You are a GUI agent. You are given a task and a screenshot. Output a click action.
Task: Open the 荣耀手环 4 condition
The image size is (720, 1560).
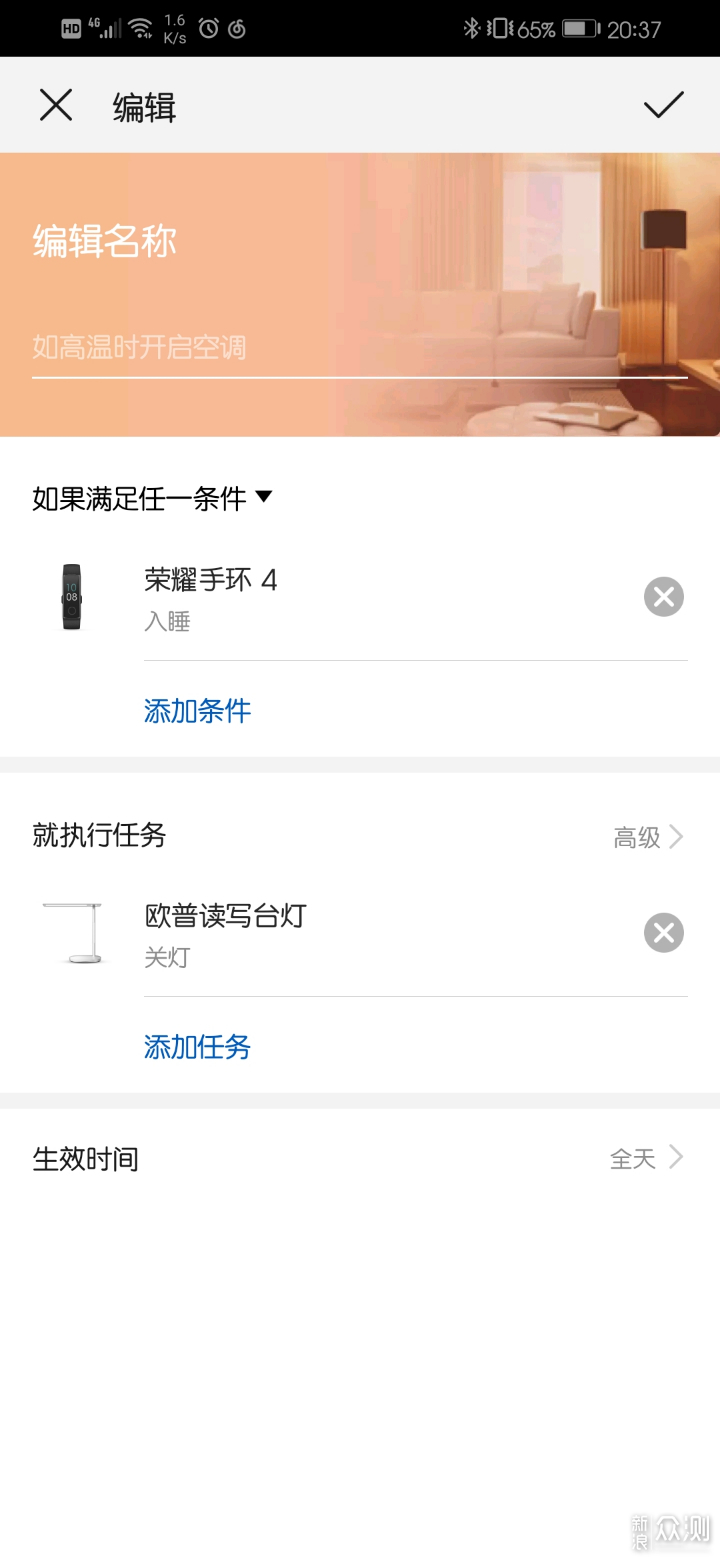[x=300, y=597]
